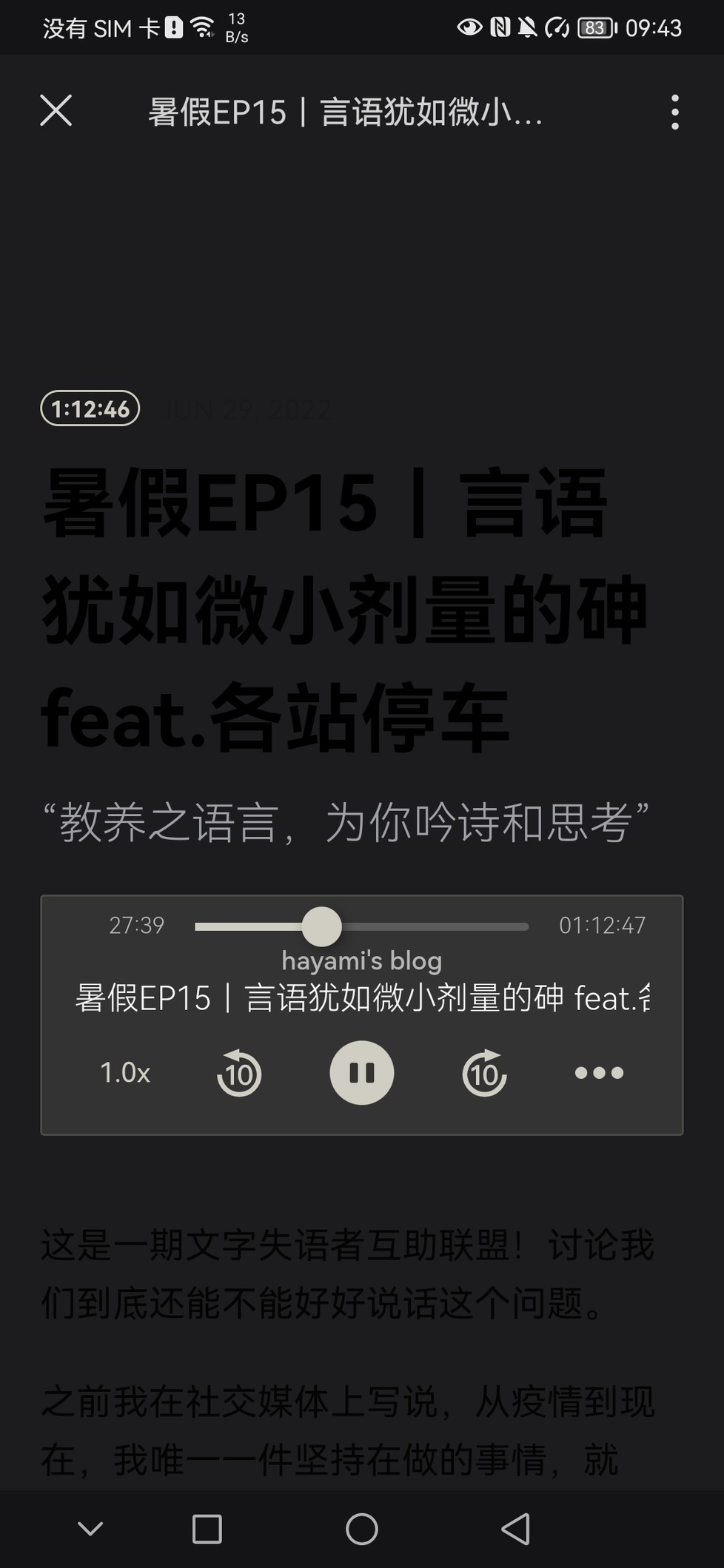Image resolution: width=724 pixels, height=1568 pixels.
Task: Open the player's three-dot options
Action: (x=599, y=1072)
